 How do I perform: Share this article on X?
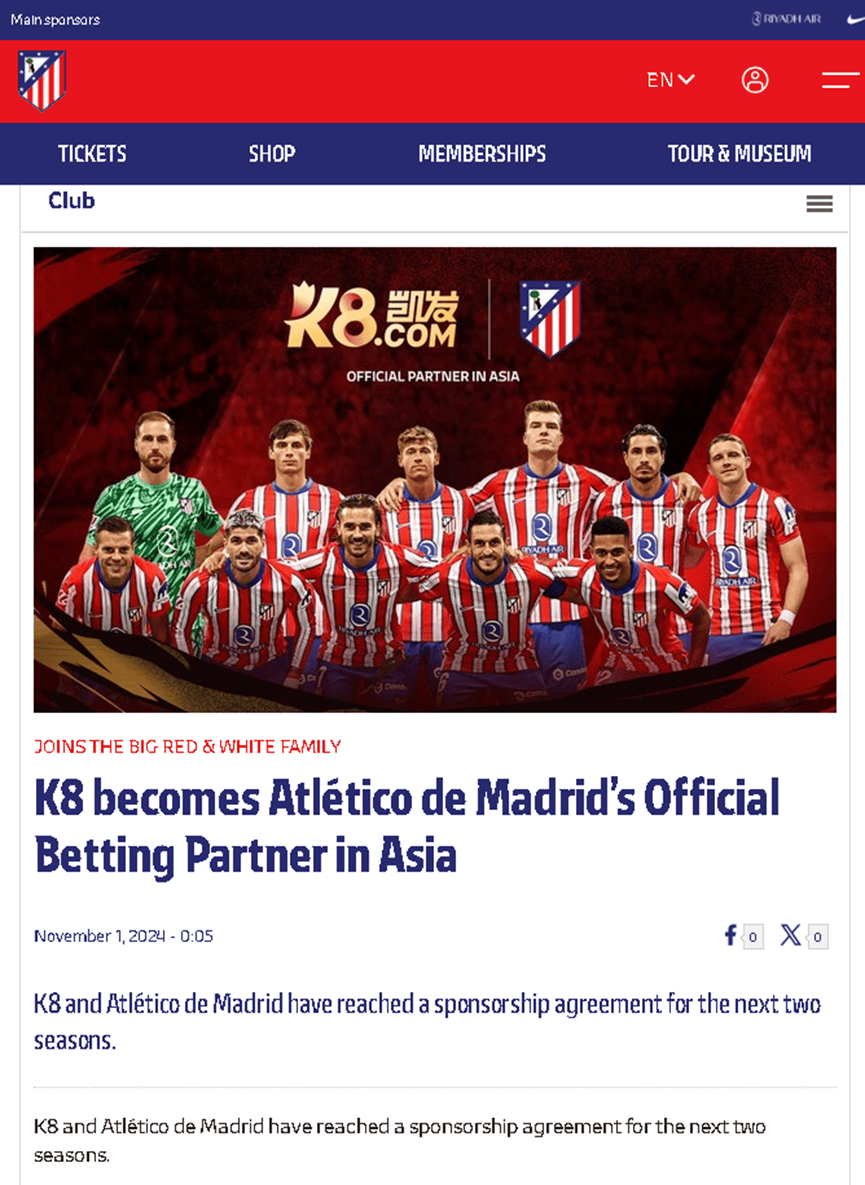point(790,936)
